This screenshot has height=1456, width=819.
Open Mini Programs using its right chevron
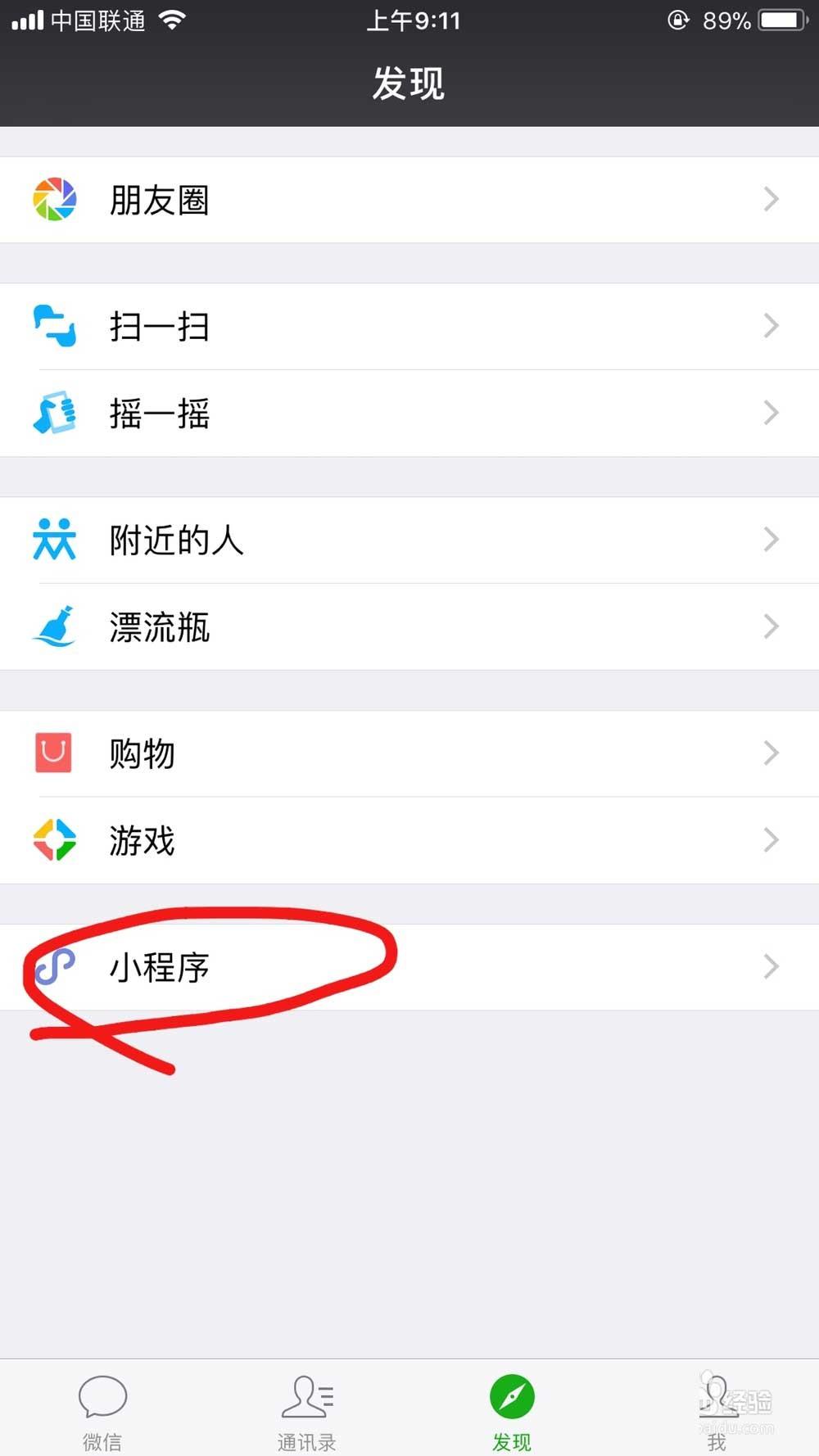(x=770, y=967)
